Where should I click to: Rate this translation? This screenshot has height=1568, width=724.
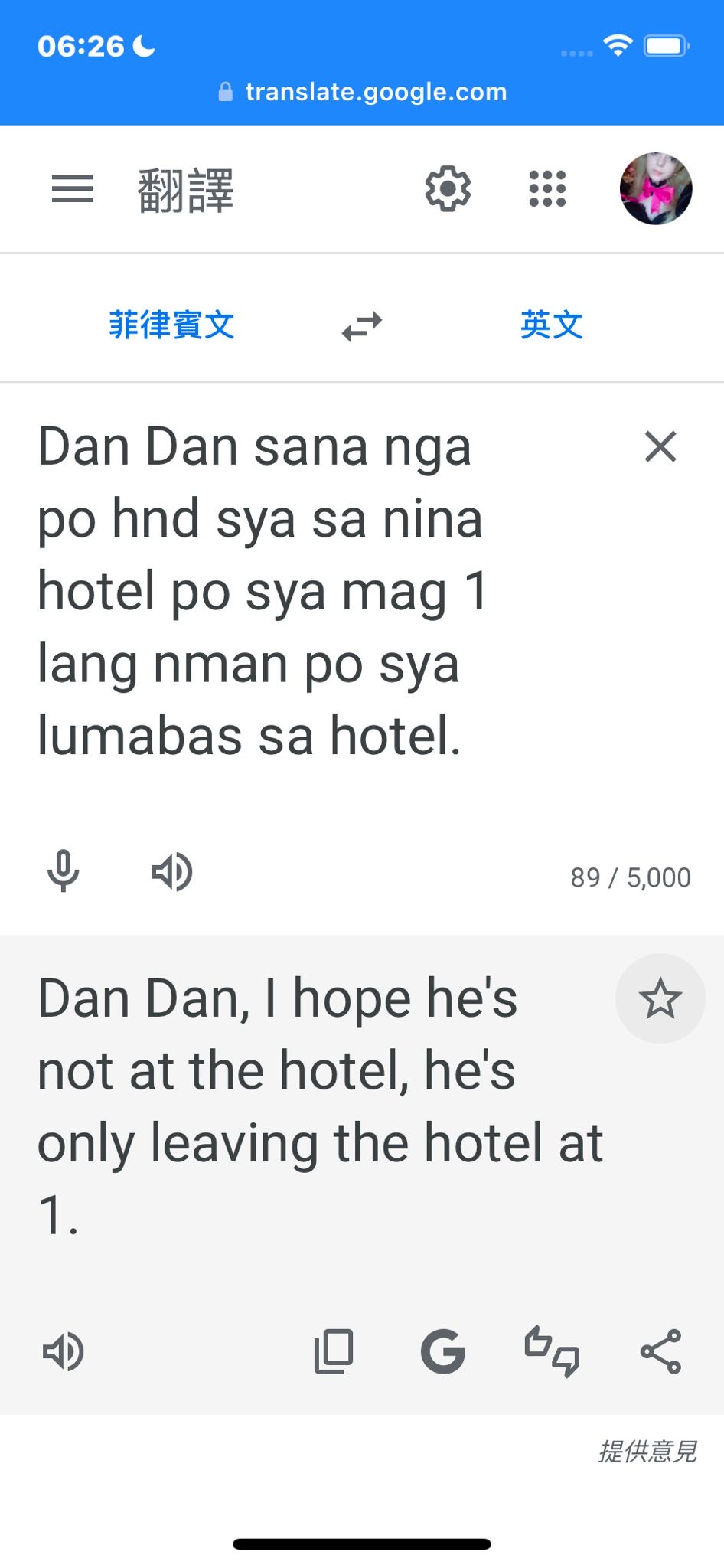(552, 1352)
